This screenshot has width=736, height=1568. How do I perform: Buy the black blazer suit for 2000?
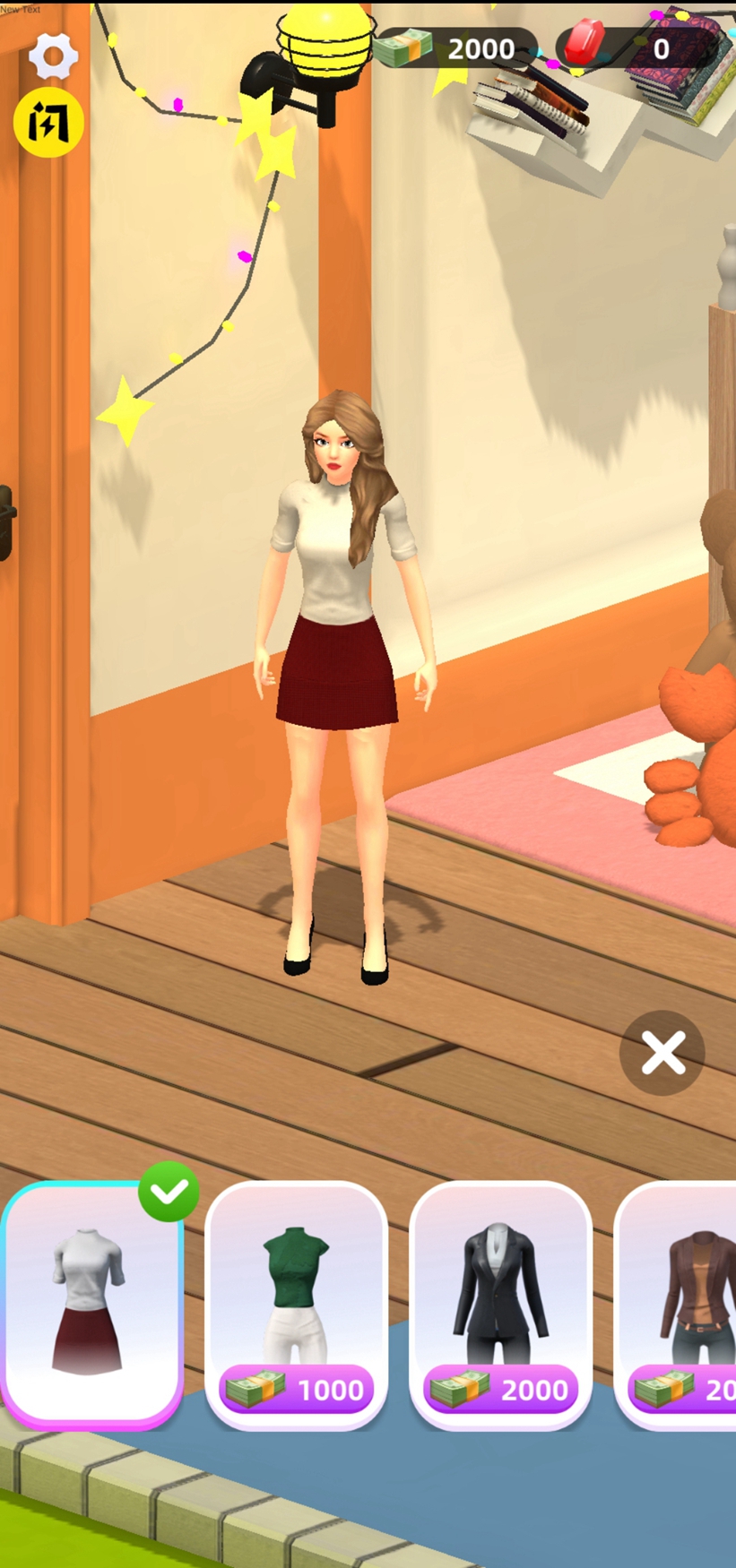(x=500, y=1304)
